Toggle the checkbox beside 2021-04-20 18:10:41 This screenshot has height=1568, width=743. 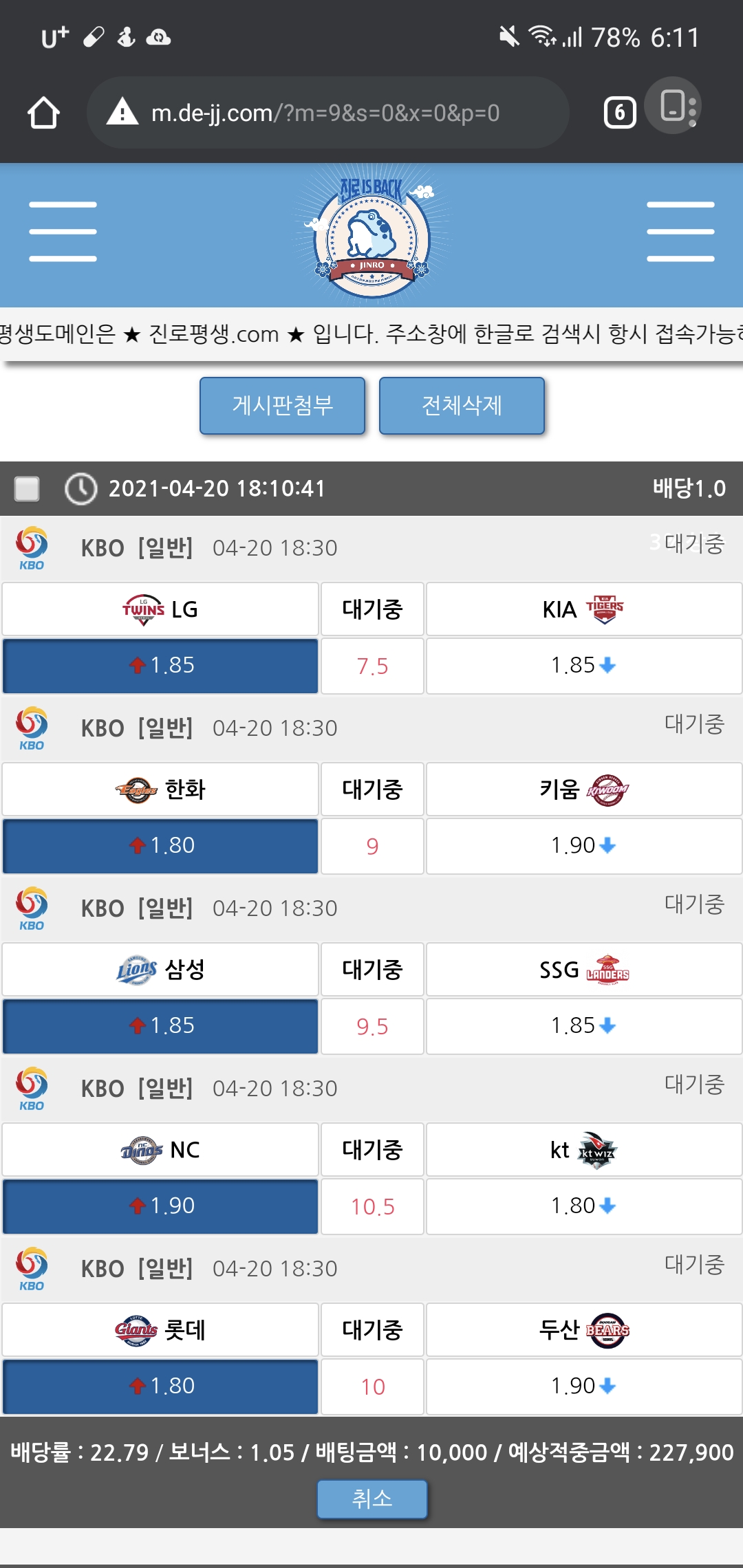(x=27, y=489)
